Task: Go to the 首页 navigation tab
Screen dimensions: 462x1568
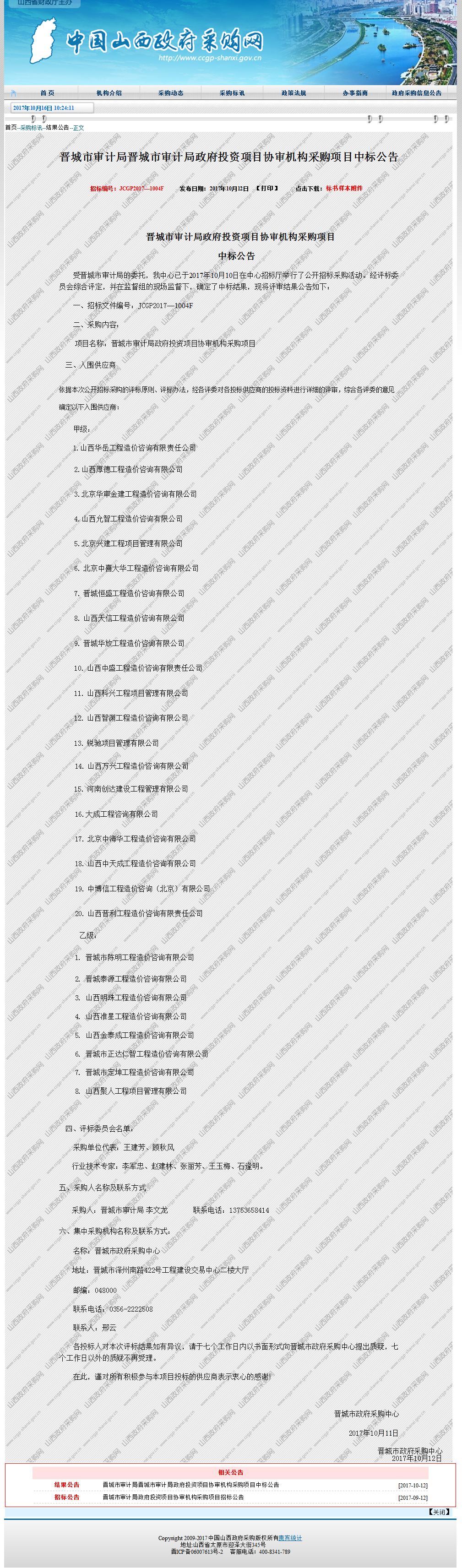Action: click(47, 93)
